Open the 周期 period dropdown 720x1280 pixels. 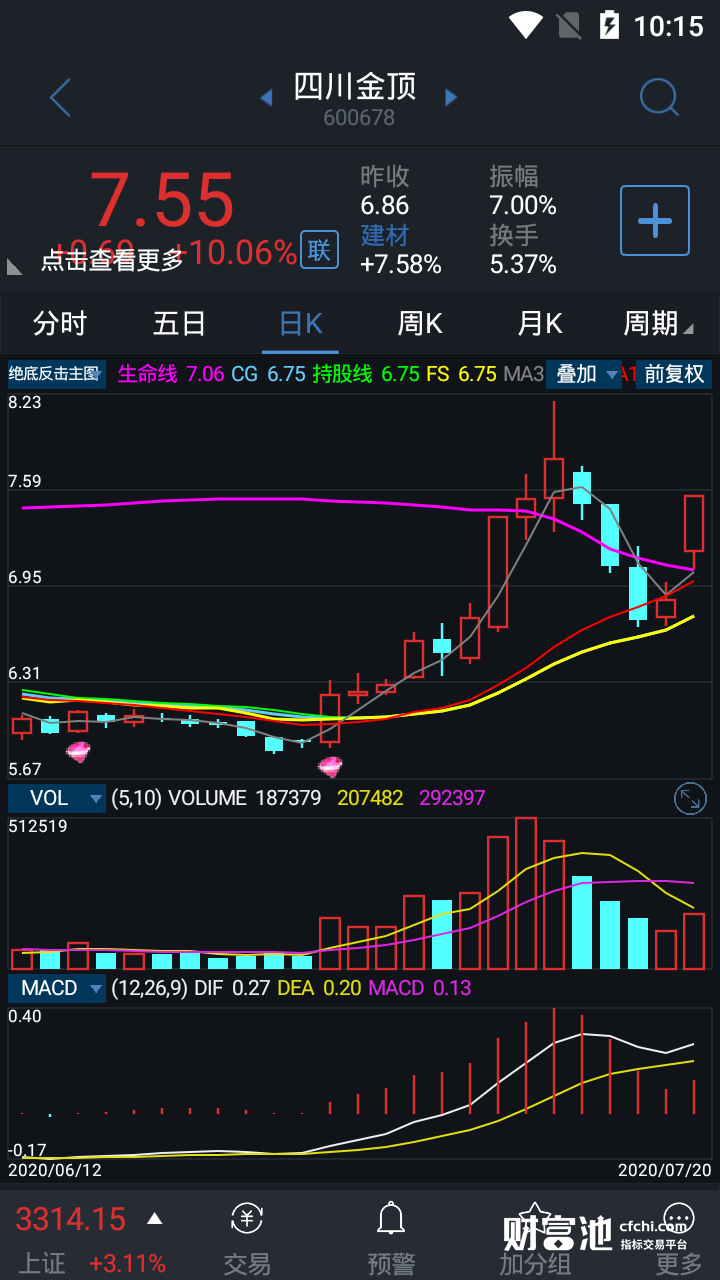(x=657, y=323)
